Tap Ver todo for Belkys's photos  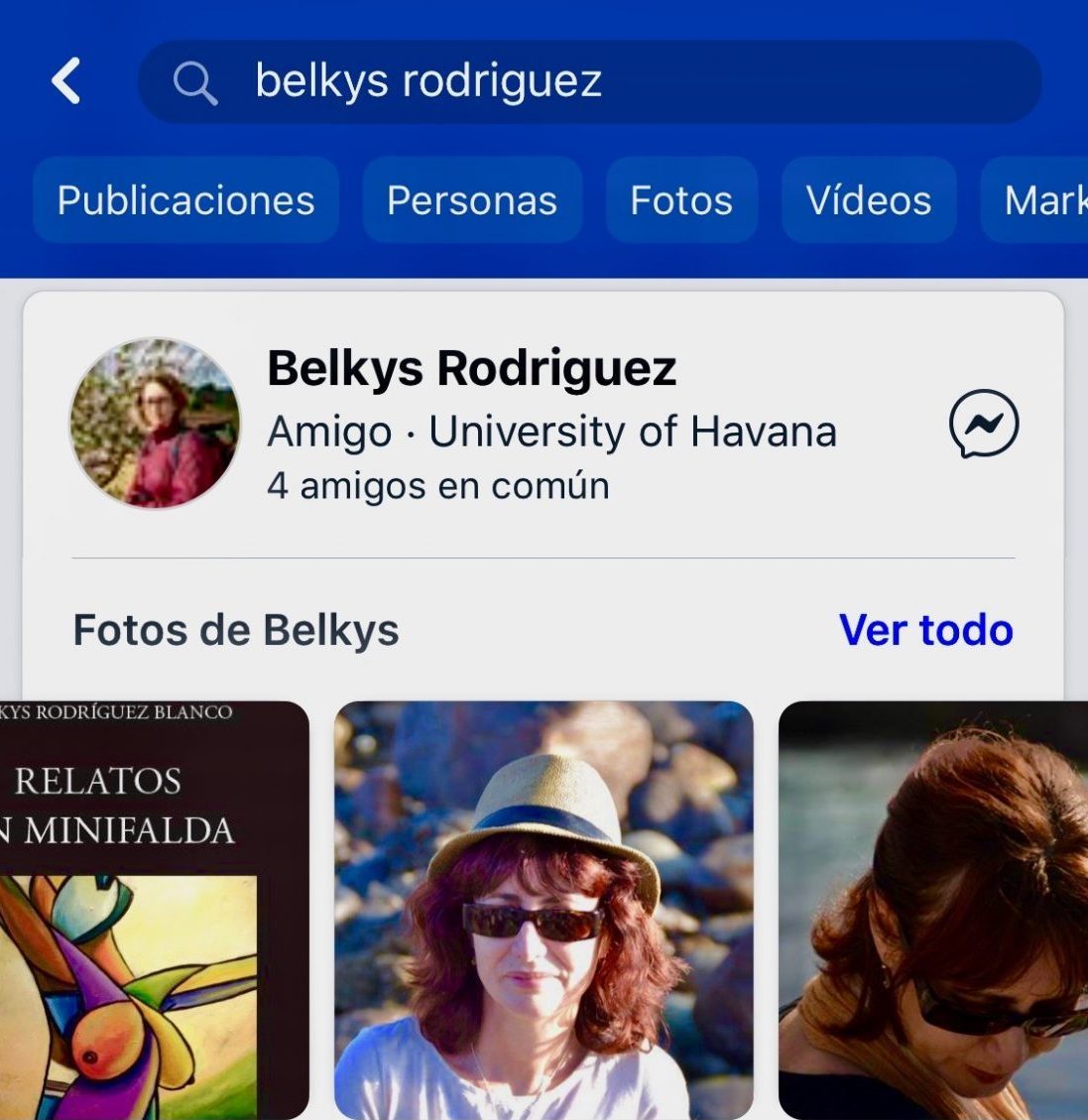point(925,630)
